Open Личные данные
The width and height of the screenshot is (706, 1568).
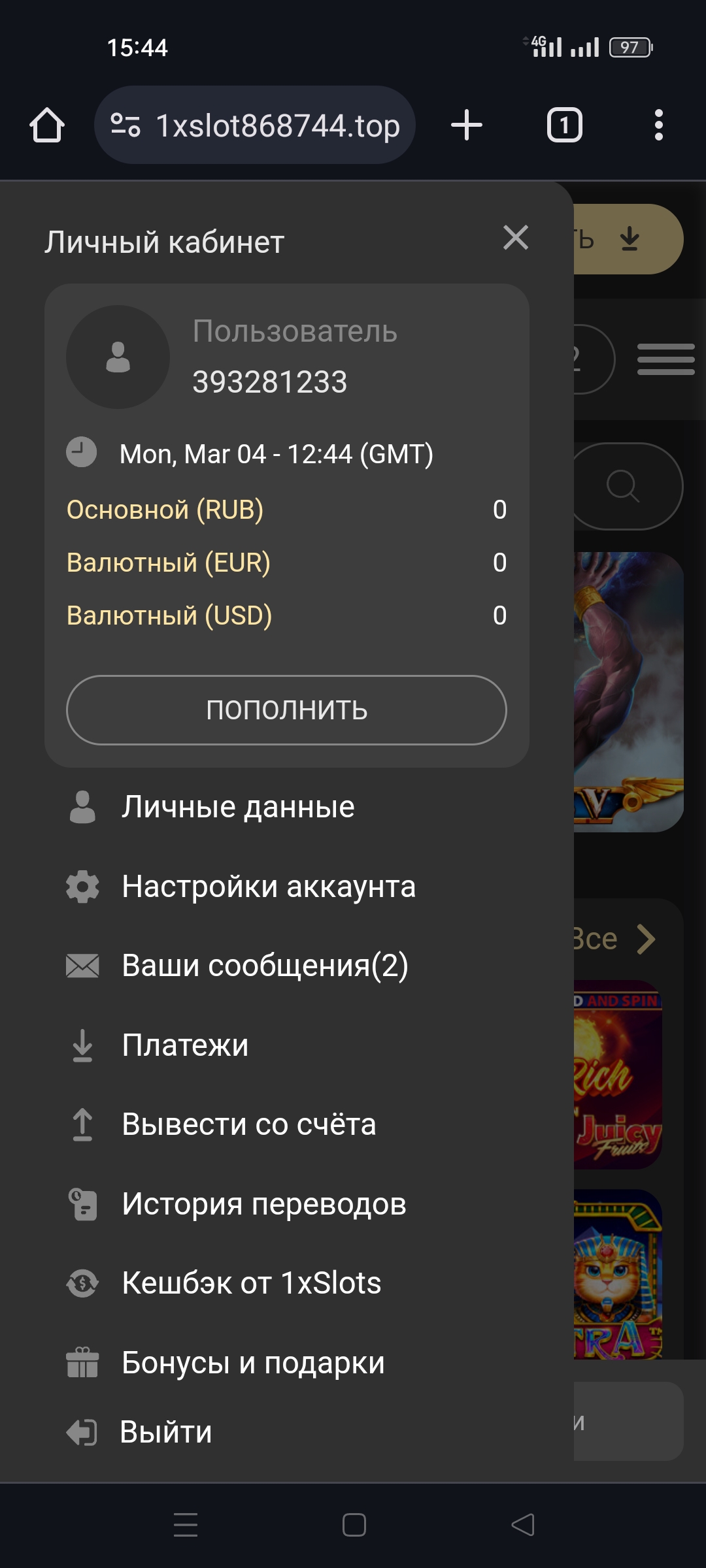pyautogui.click(x=238, y=807)
